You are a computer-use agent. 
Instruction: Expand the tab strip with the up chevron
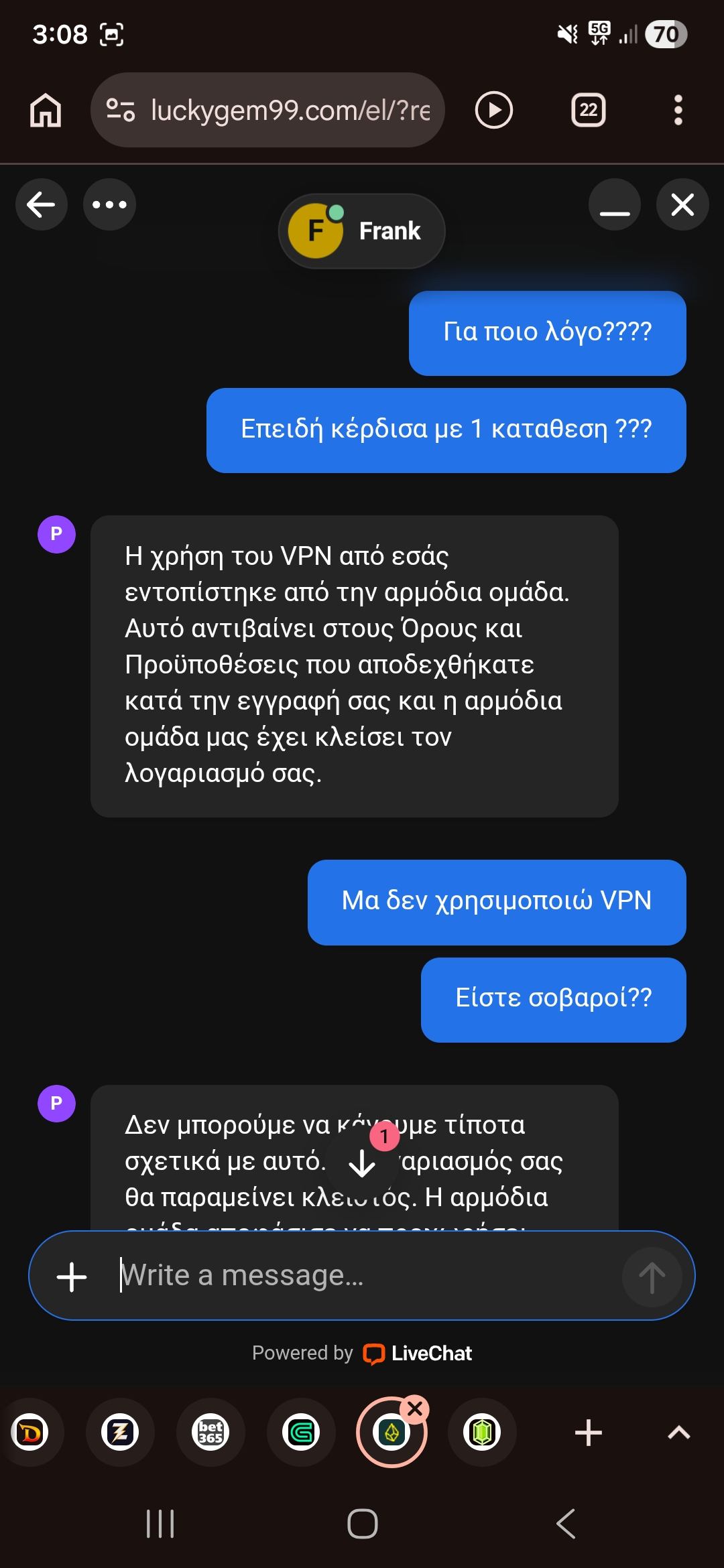[679, 1433]
